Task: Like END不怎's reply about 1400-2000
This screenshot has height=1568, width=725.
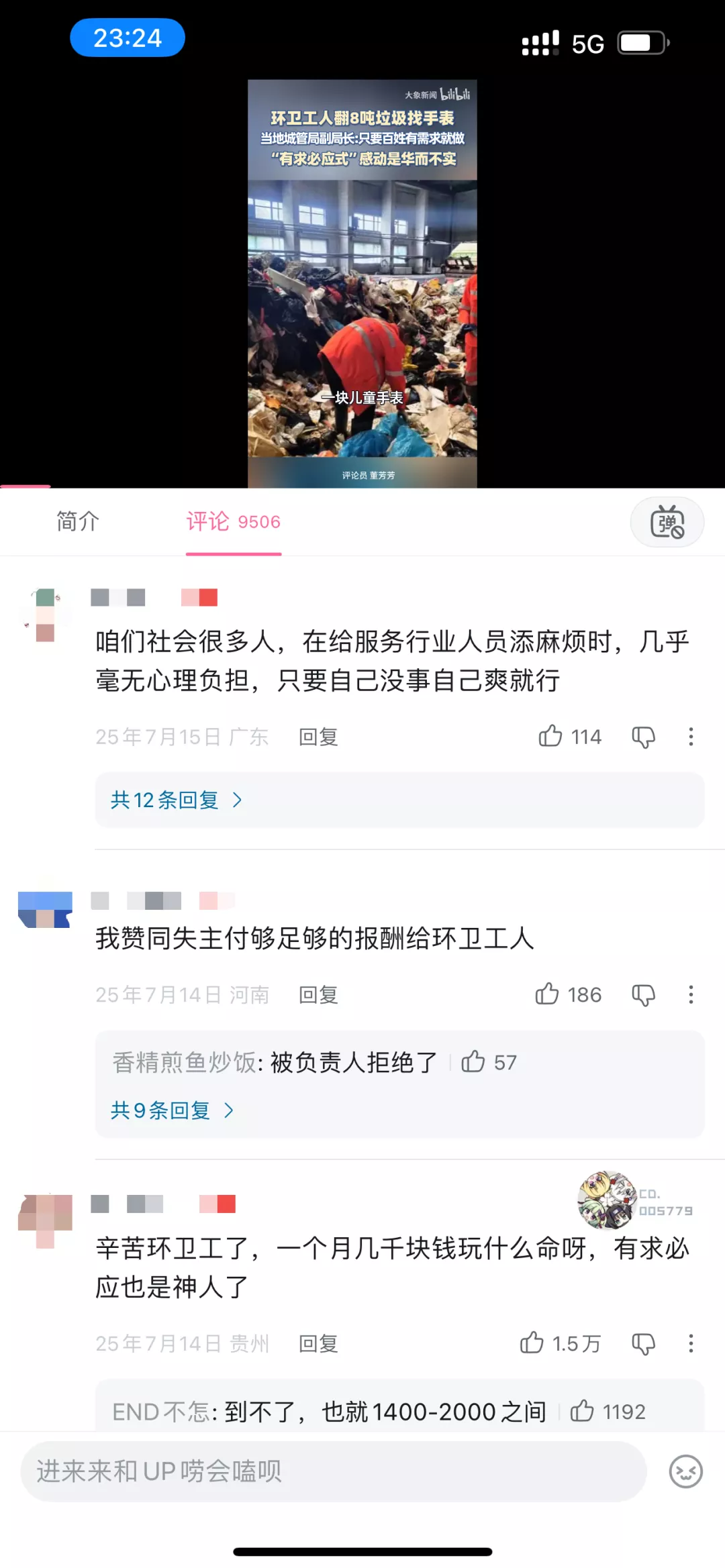Action: pos(582,1411)
